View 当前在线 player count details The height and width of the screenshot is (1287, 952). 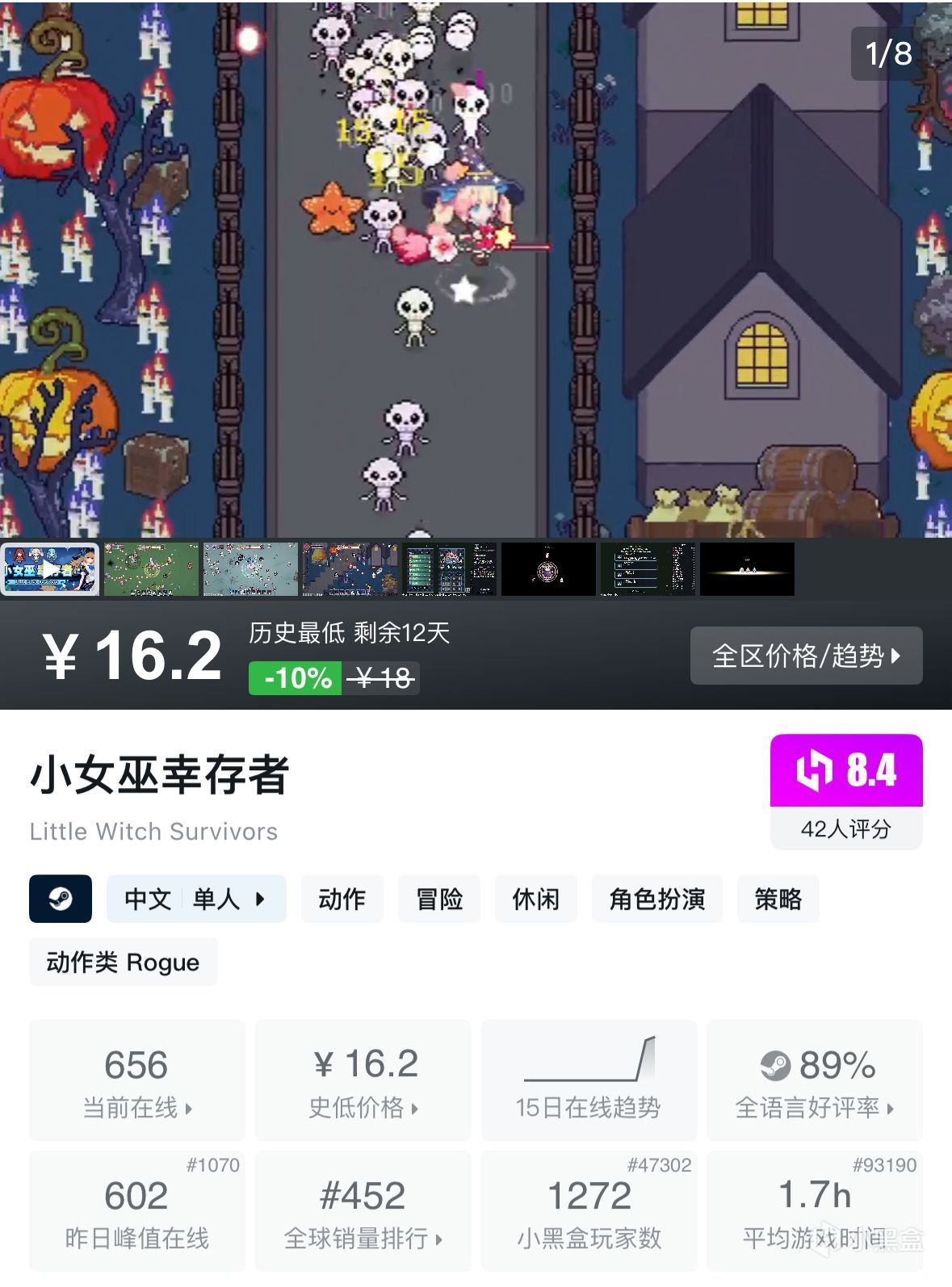click(136, 1080)
